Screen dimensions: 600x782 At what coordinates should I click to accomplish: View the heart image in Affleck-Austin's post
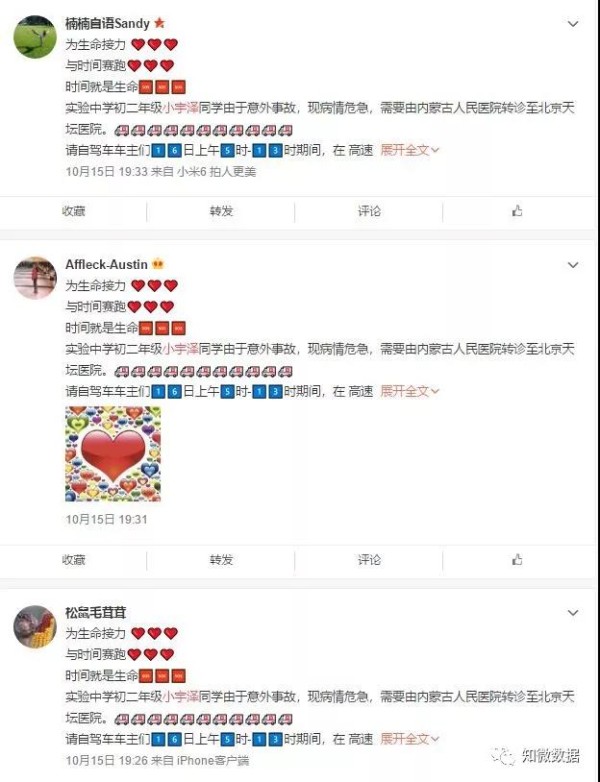pos(113,454)
